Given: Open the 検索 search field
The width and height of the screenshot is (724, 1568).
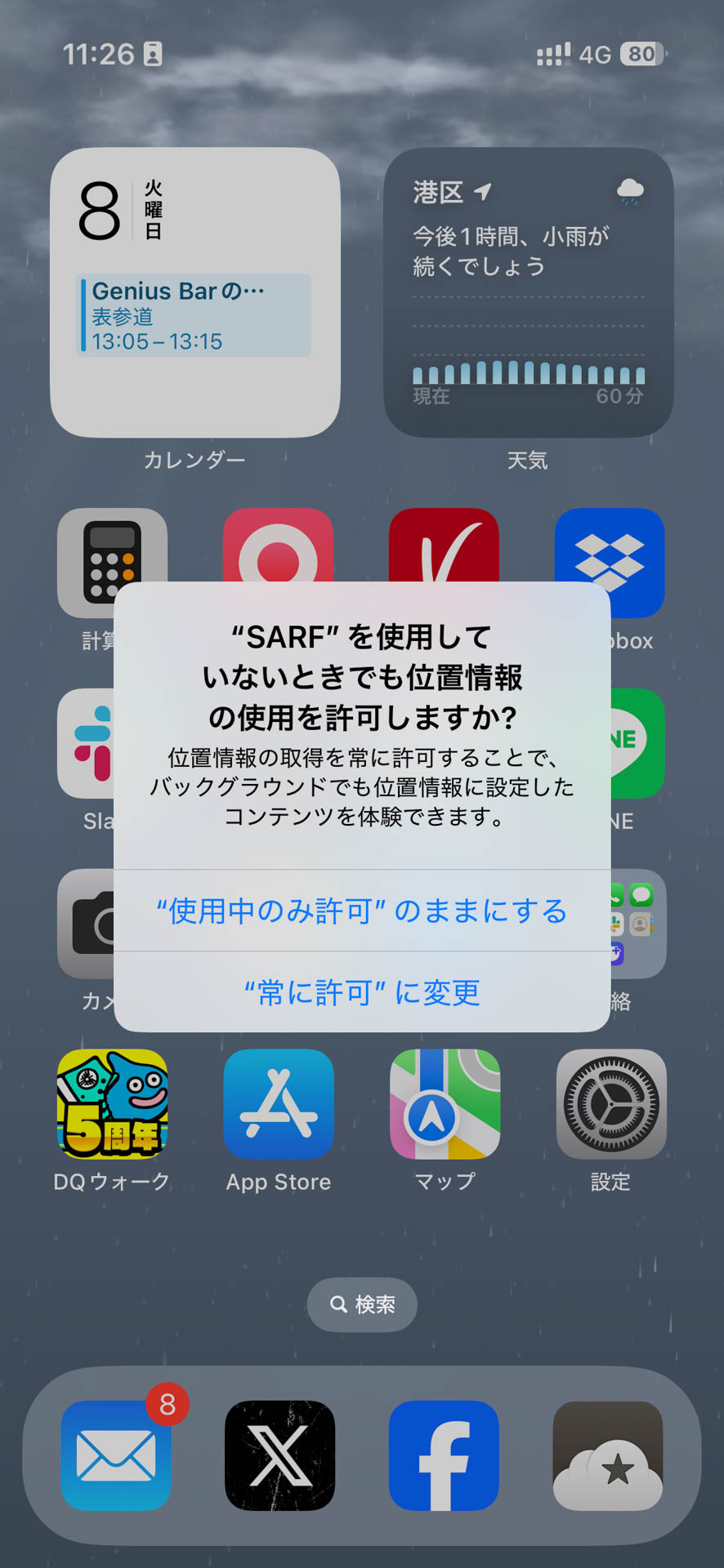Looking at the screenshot, I should tap(362, 1304).
